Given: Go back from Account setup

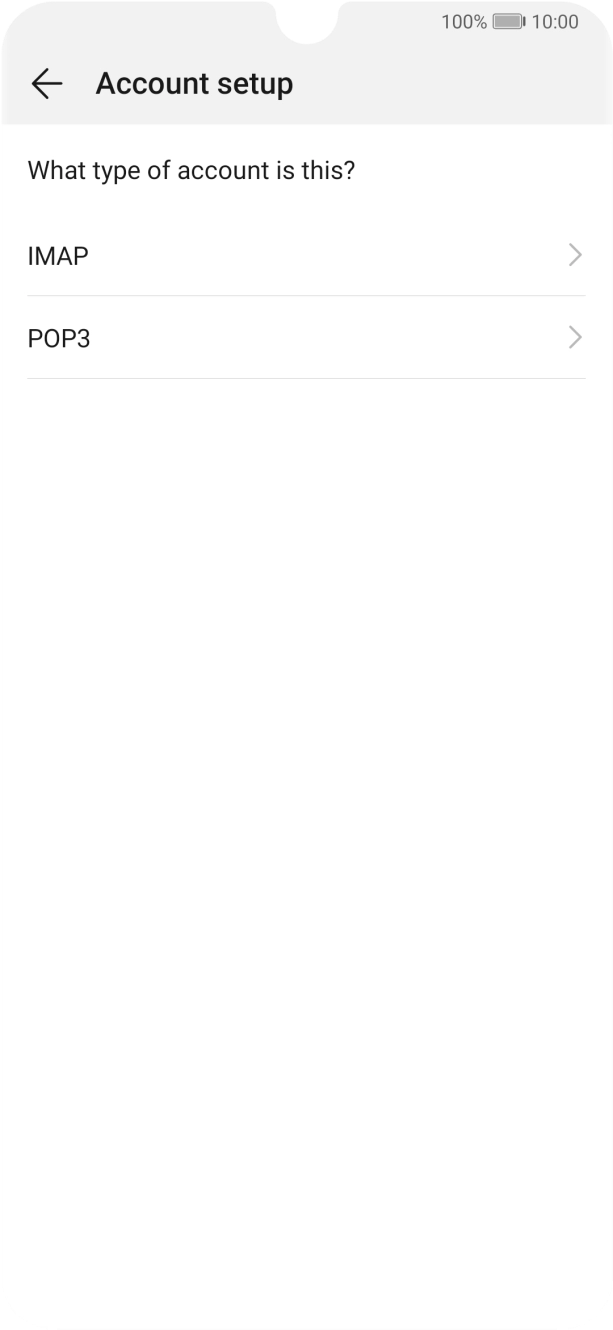Looking at the screenshot, I should pyautogui.click(x=46, y=84).
